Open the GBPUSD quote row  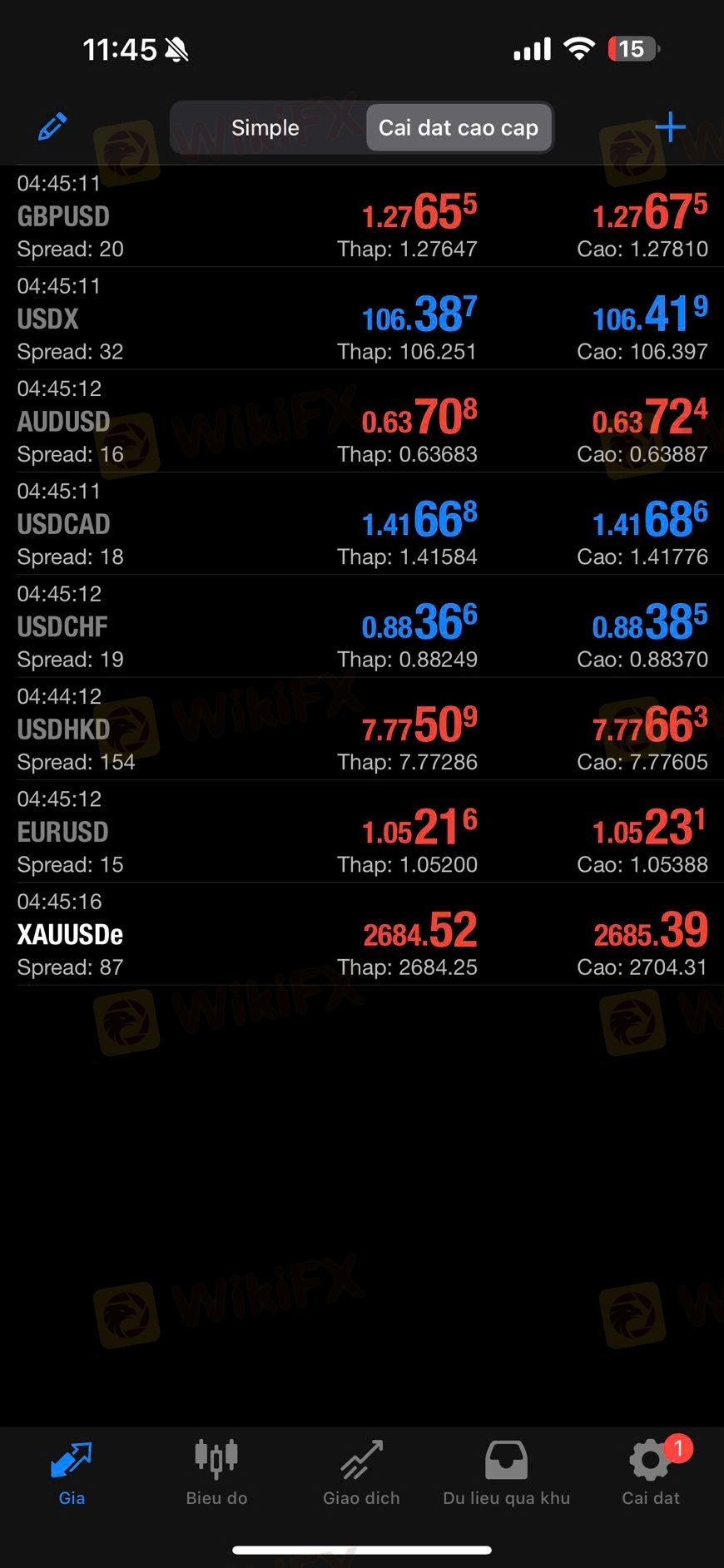[362, 215]
